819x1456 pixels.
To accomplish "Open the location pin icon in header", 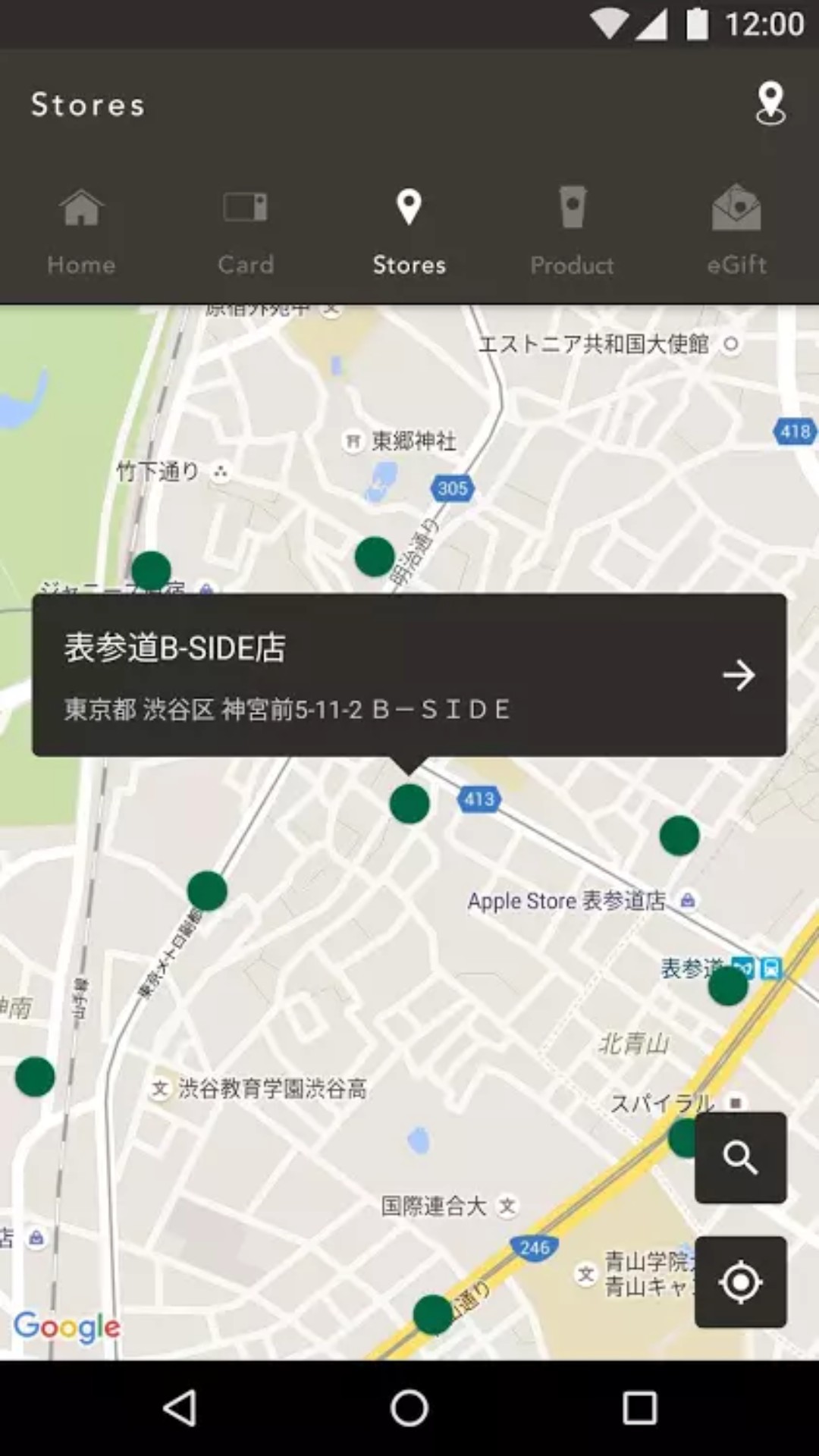I will 770,104.
